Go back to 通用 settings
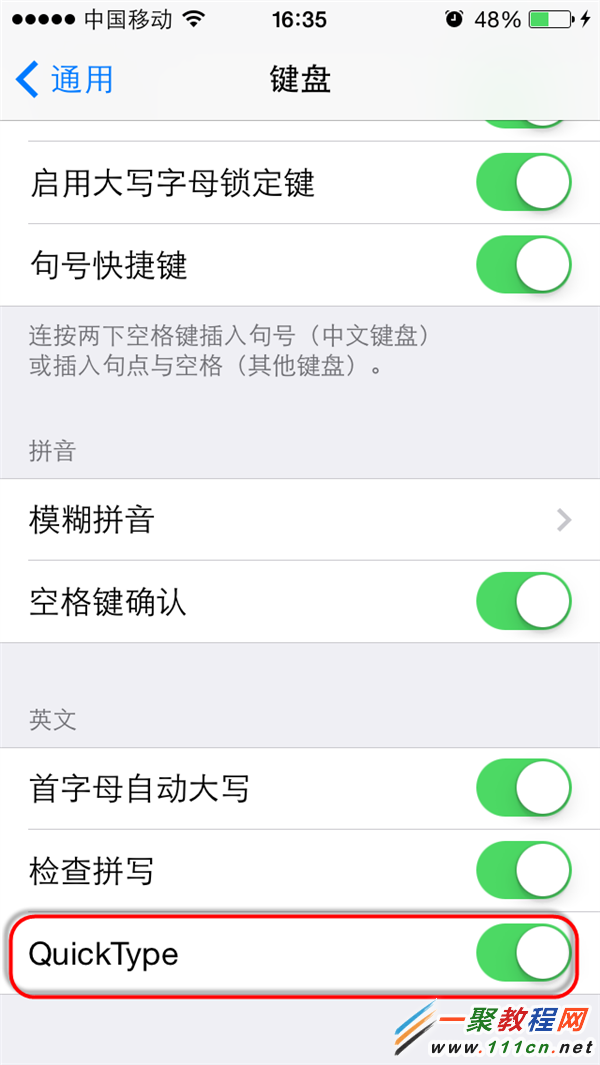600x1065 pixels. [65, 78]
